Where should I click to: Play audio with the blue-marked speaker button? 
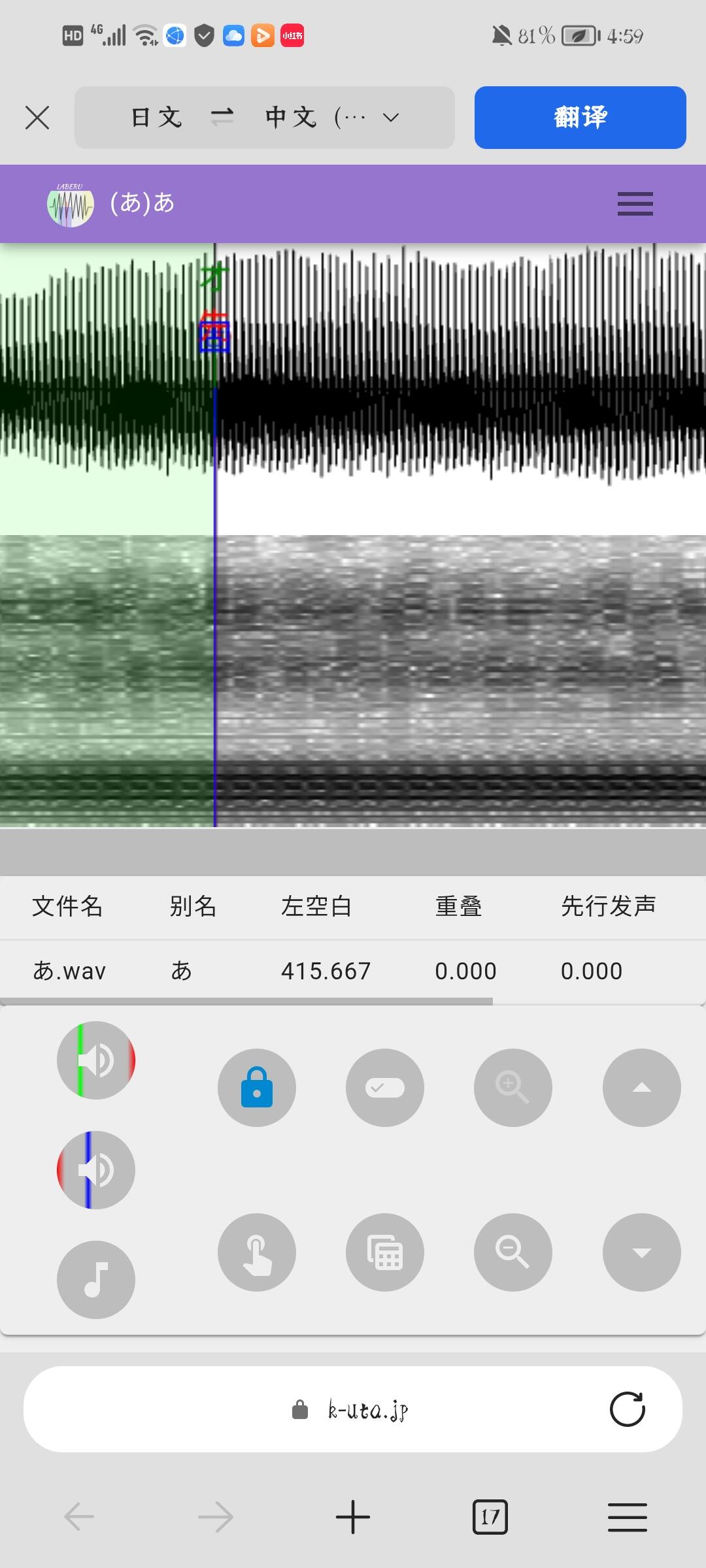[96, 1170]
